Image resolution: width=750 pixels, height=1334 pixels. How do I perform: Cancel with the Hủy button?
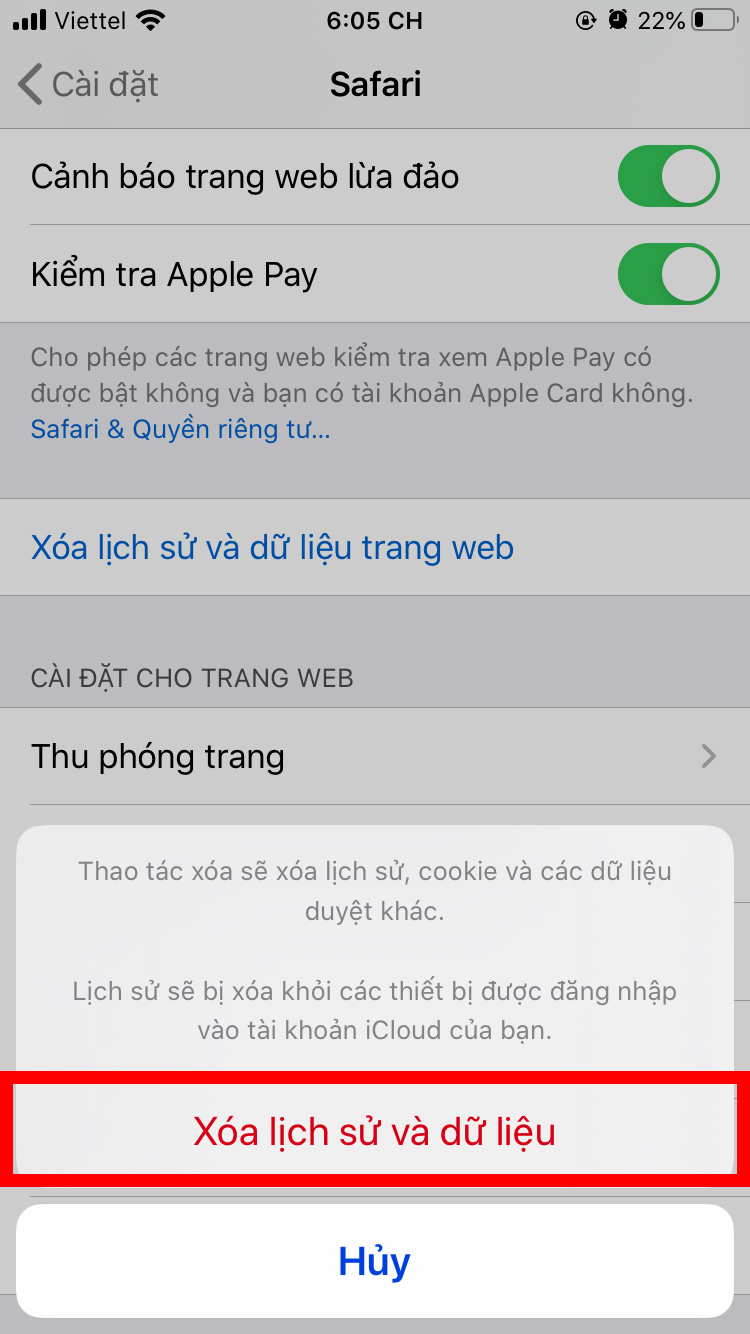tap(375, 1261)
